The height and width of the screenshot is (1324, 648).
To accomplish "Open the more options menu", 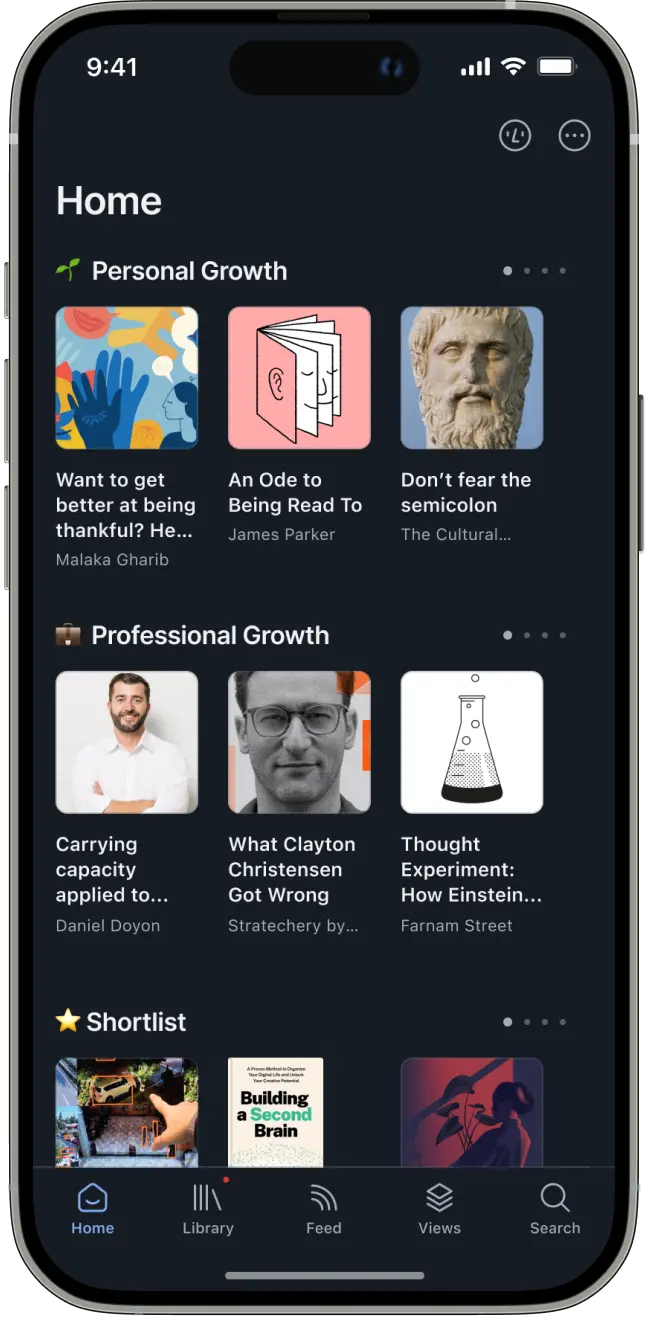I will pyautogui.click(x=574, y=136).
